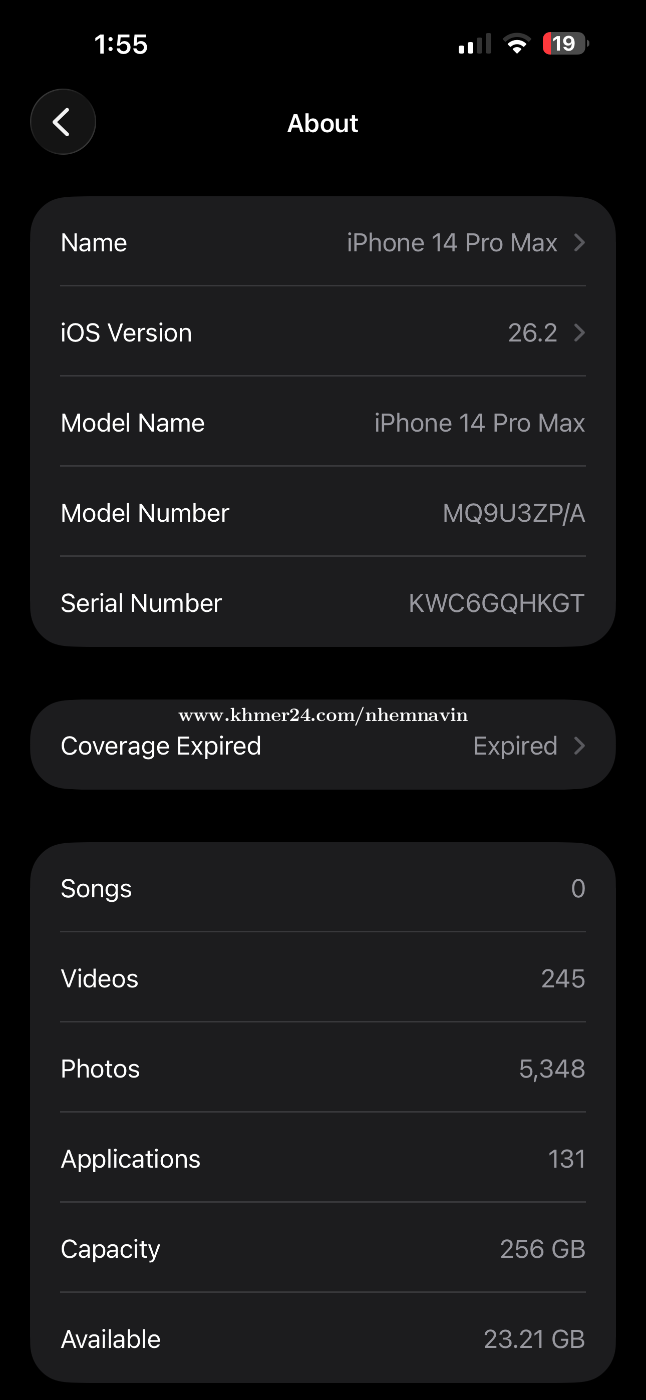Open the iOS Version details
The width and height of the screenshot is (646, 1400).
click(322, 333)
